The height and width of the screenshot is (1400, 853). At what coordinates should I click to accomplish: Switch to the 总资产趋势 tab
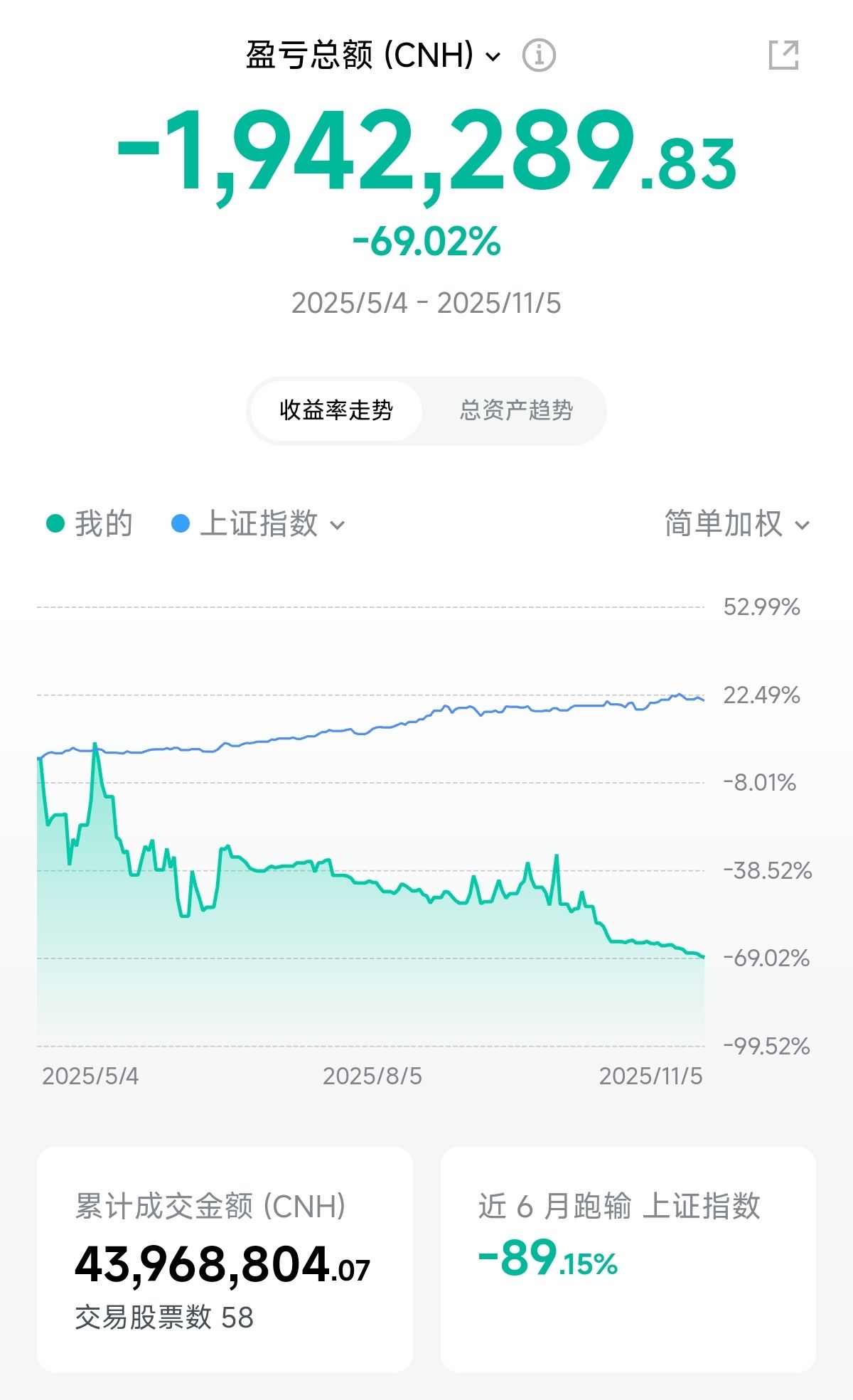click(516, 410)
